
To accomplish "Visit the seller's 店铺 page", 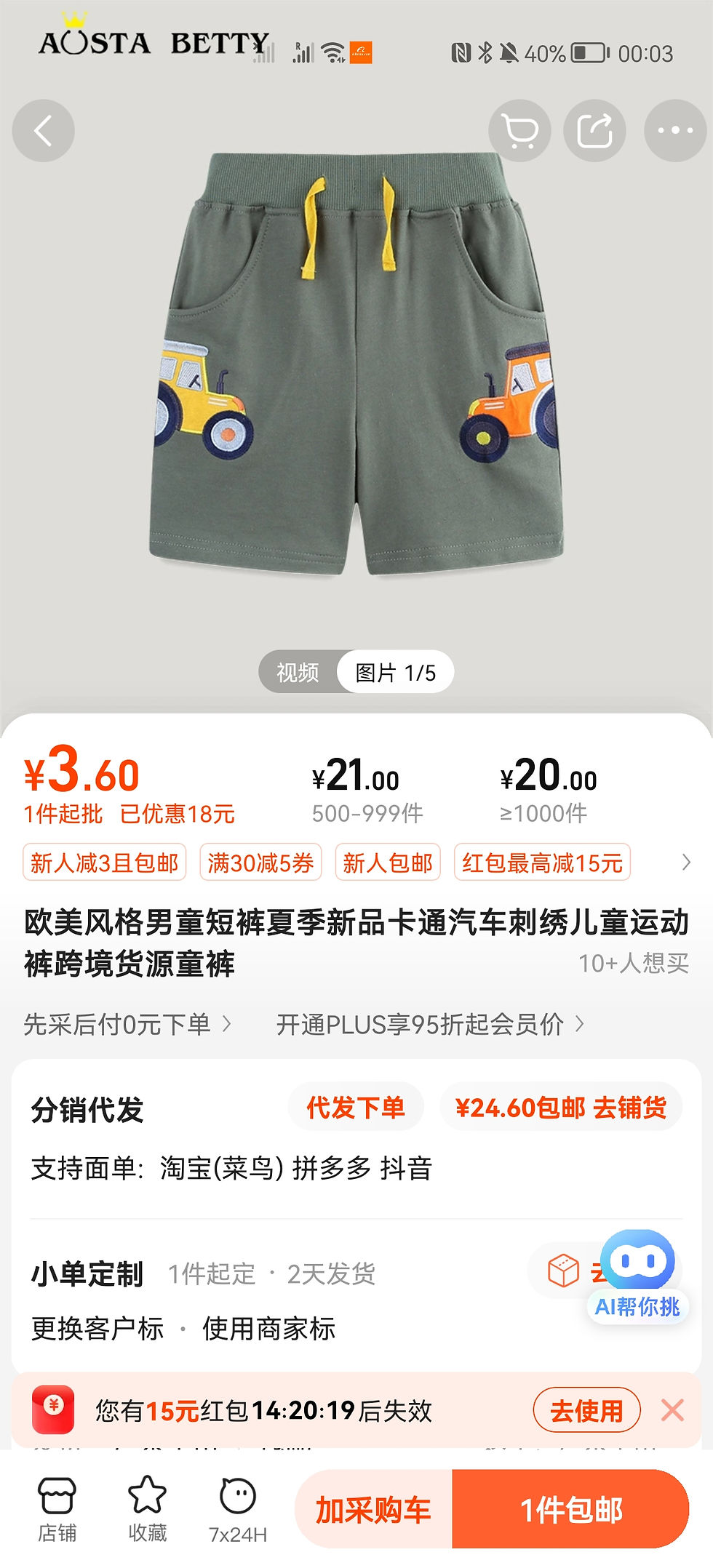I will pyautogui.click(x=57, y=1509).
